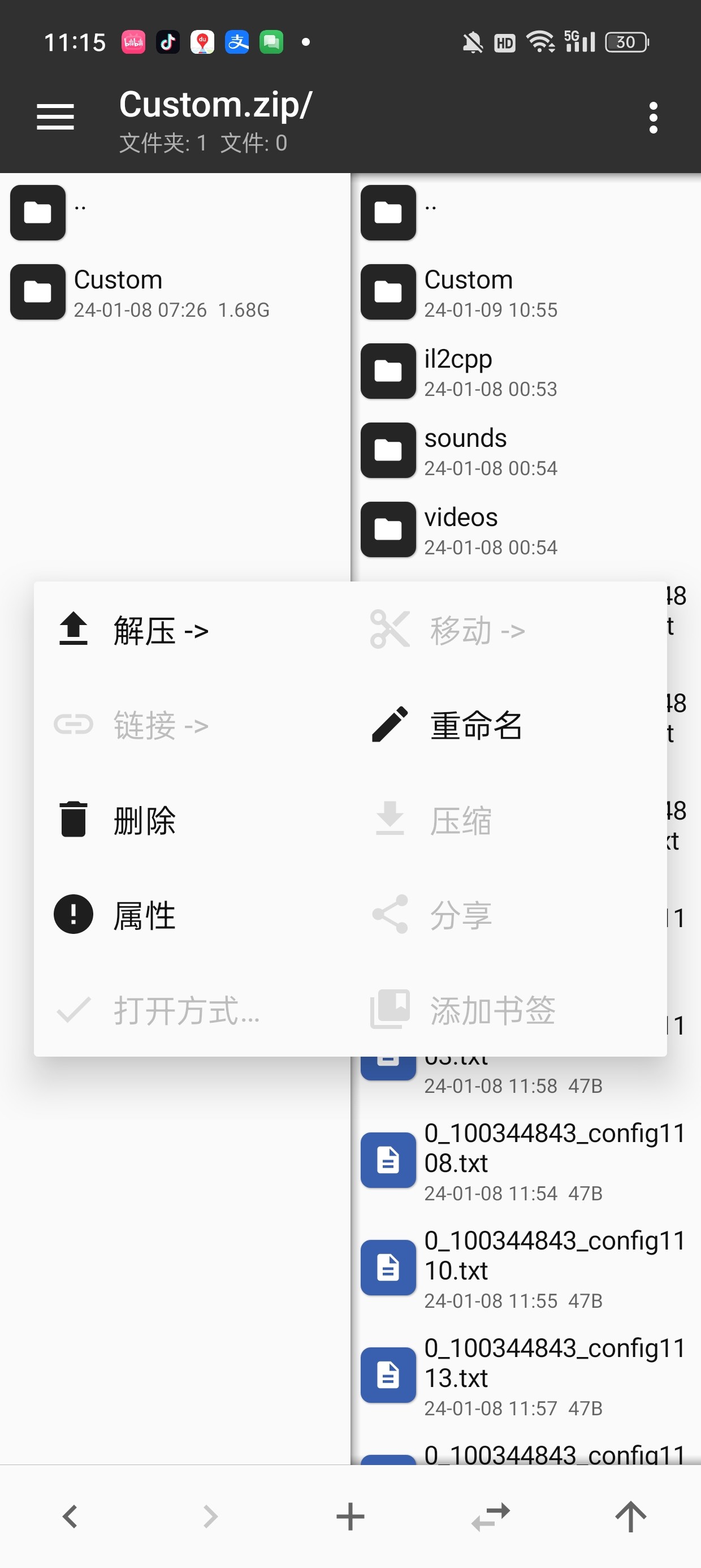Tap the plus add button

(x=350, y=1517)
